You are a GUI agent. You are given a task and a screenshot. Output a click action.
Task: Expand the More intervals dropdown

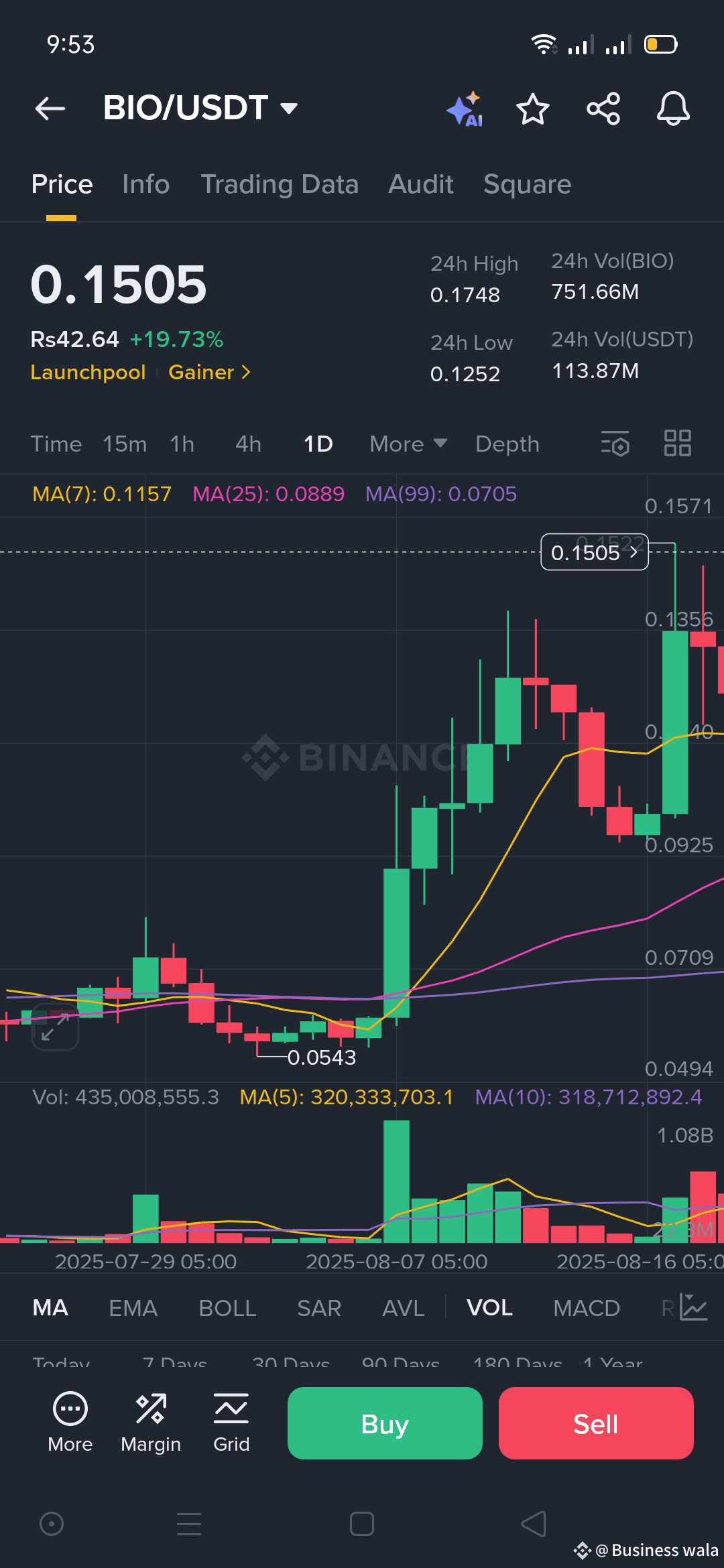pyautogui.click(x=408, y=444)
